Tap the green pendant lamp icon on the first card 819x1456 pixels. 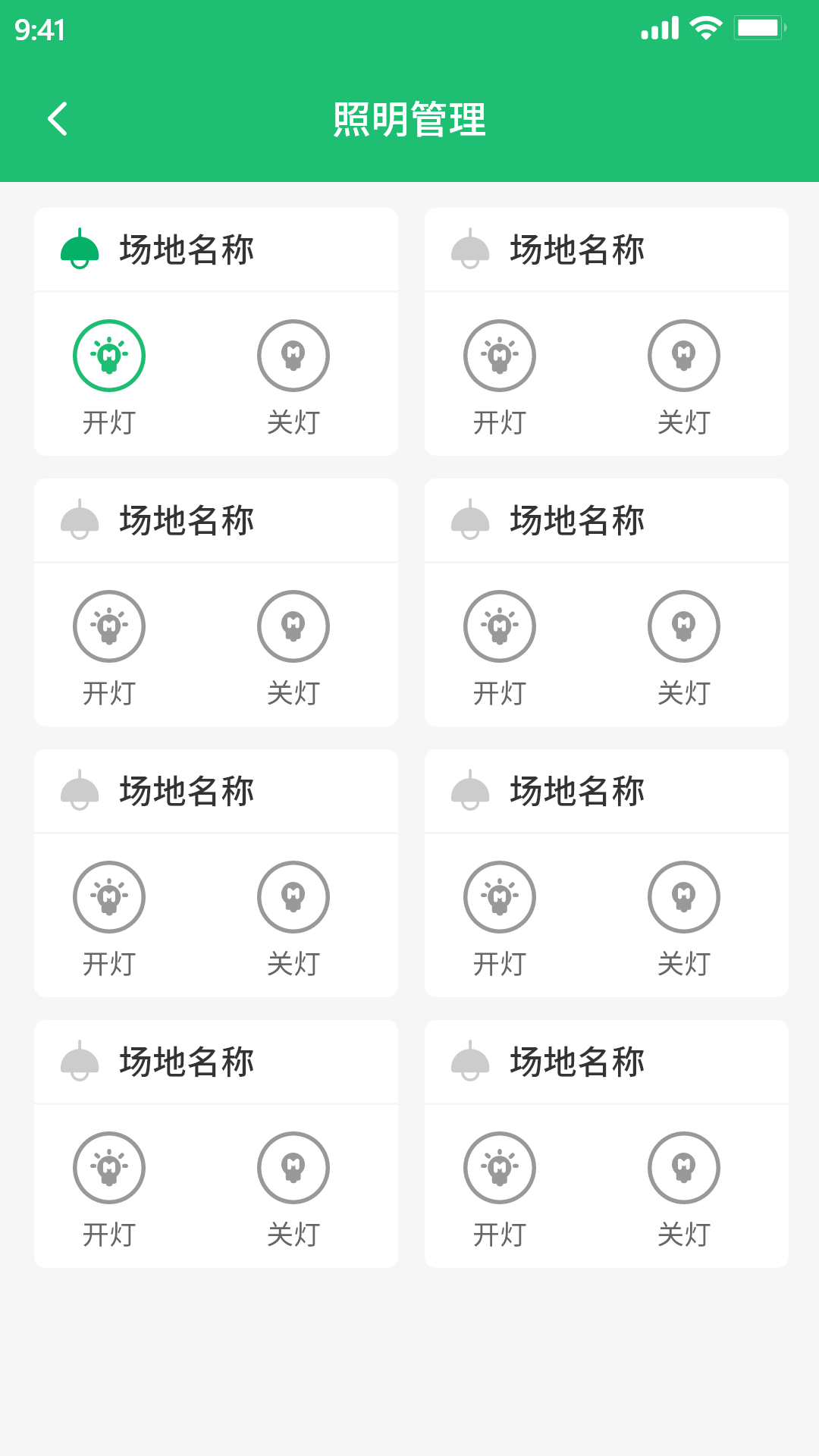[80, 250]
